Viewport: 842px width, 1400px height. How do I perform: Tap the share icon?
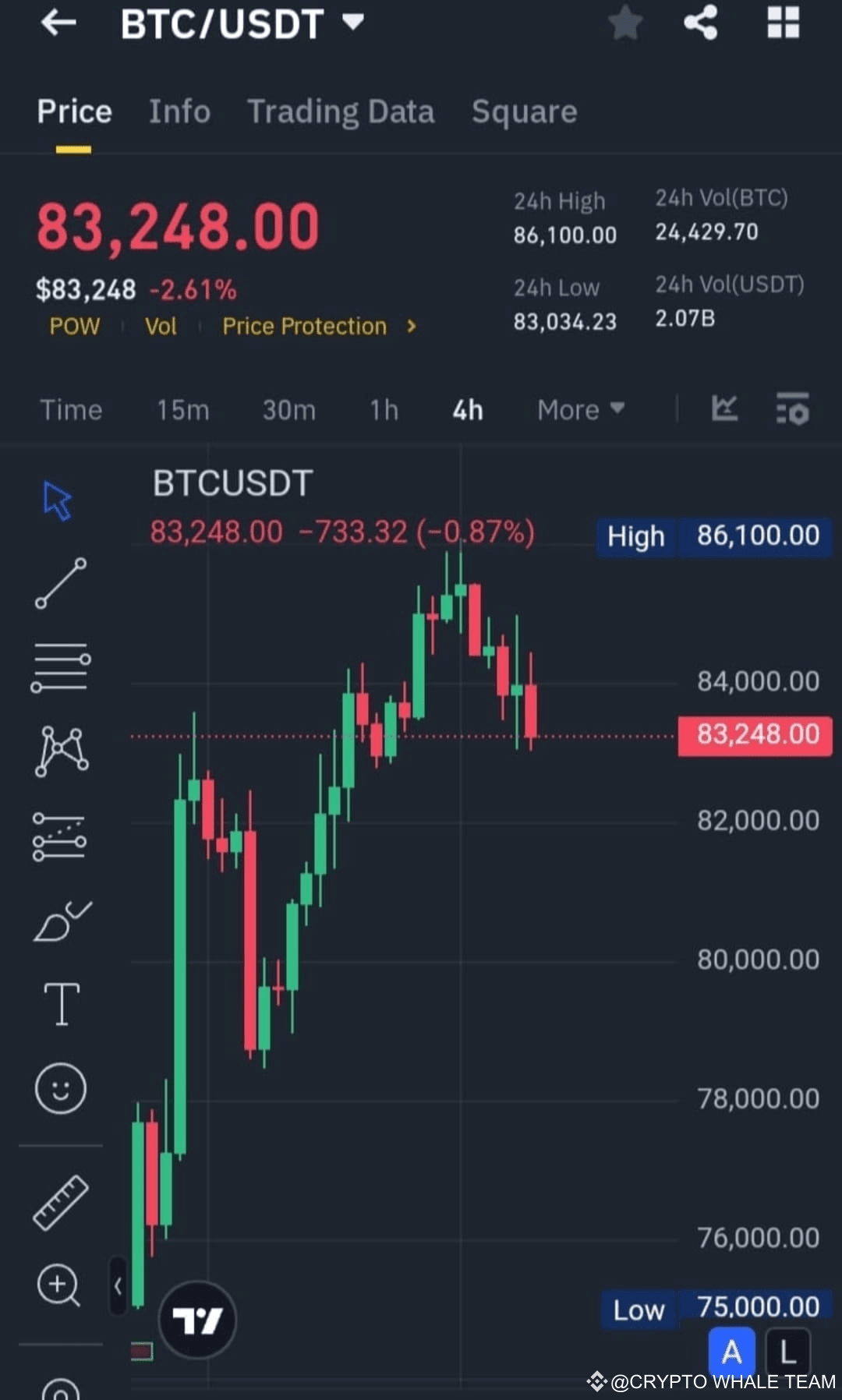pyautogui.click(x=701, y=23)
